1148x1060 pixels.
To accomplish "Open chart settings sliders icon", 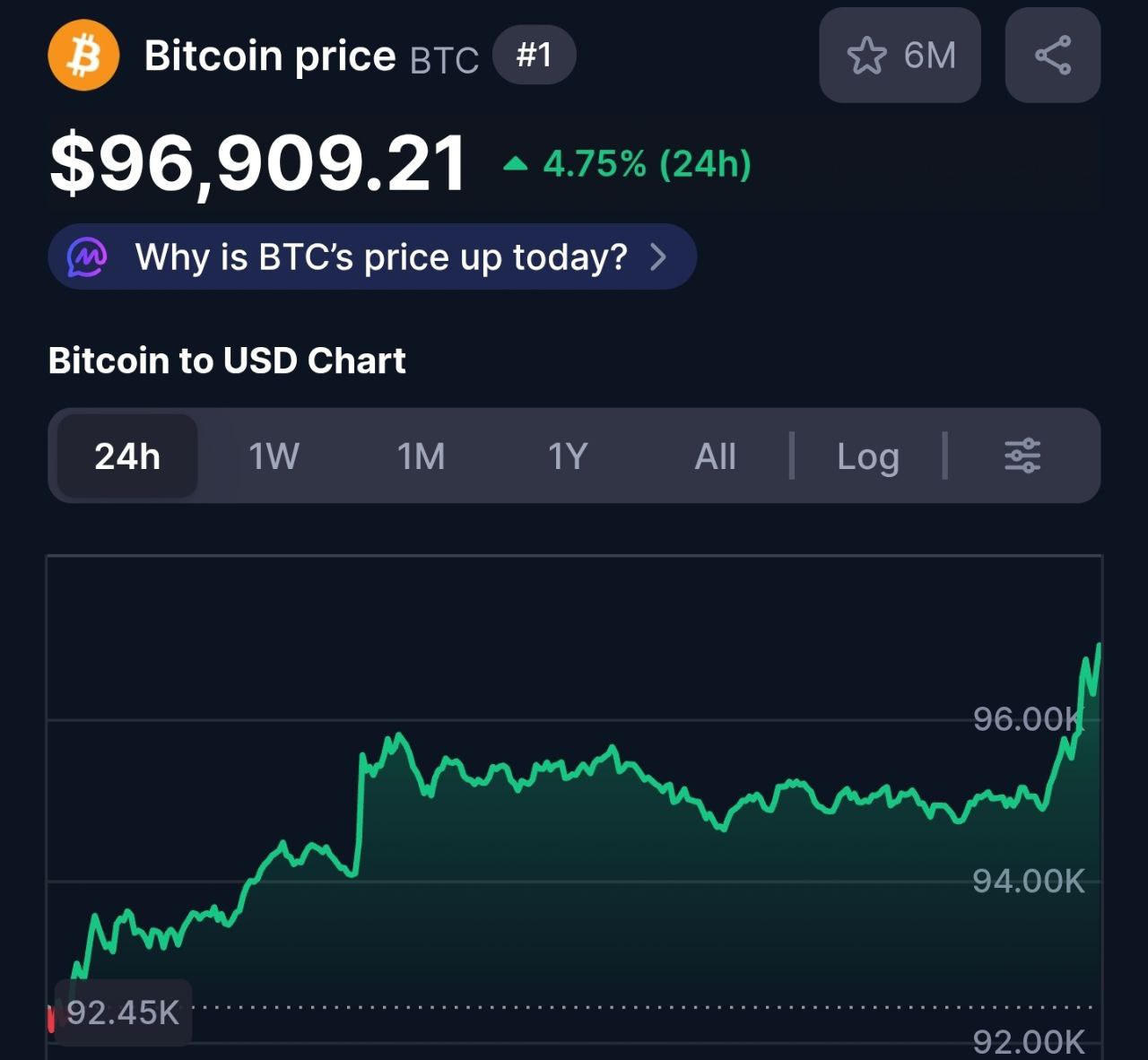I will 1022,456.
